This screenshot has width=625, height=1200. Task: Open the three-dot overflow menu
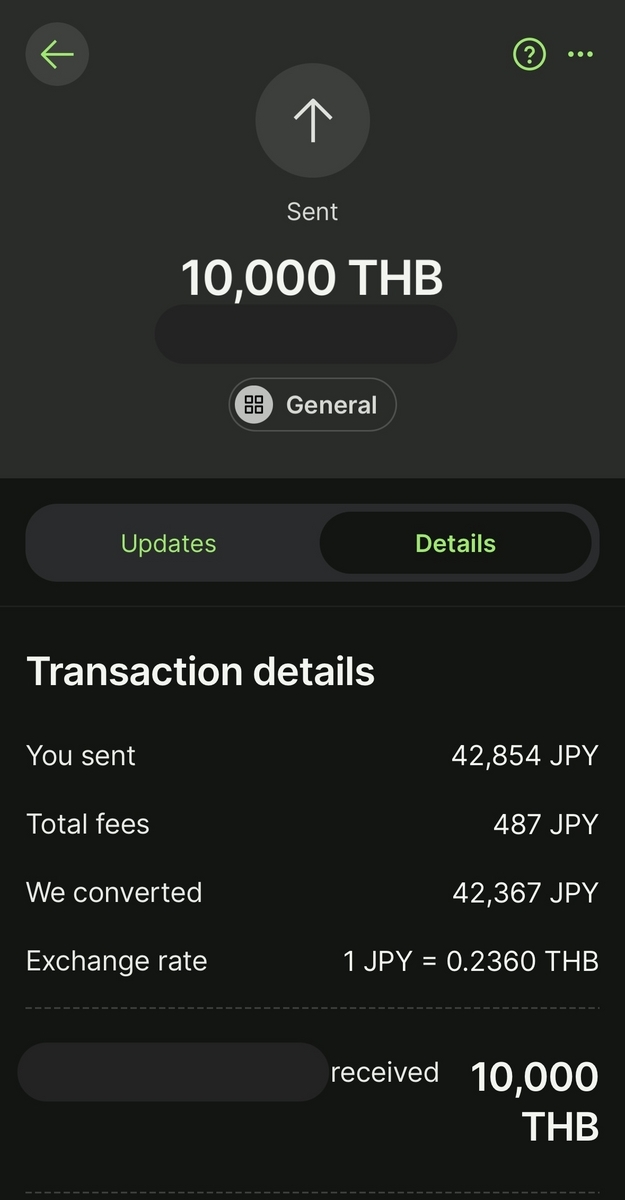tap(580, 54)
